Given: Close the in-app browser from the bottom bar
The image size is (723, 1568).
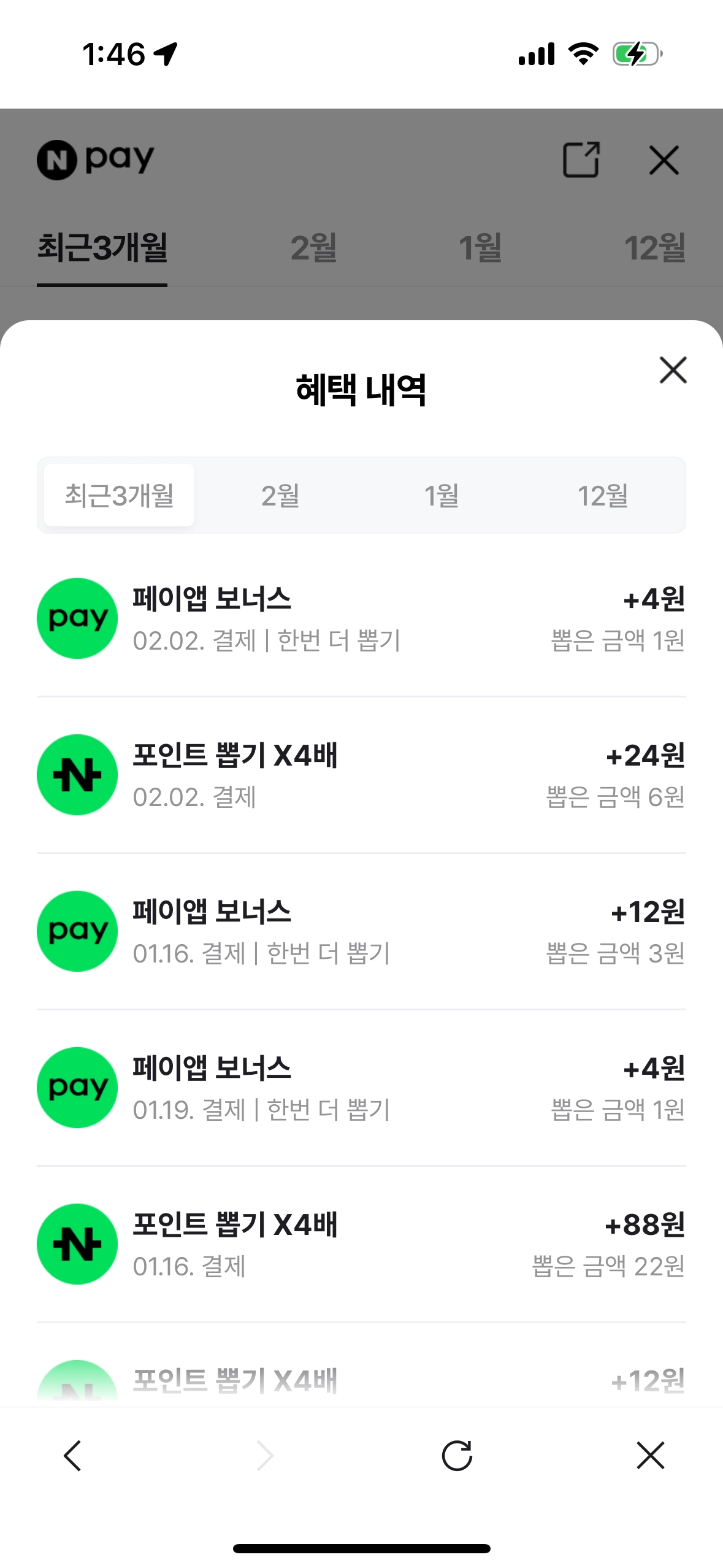Looking at the screenshot, I should (x=651, y=1456).
